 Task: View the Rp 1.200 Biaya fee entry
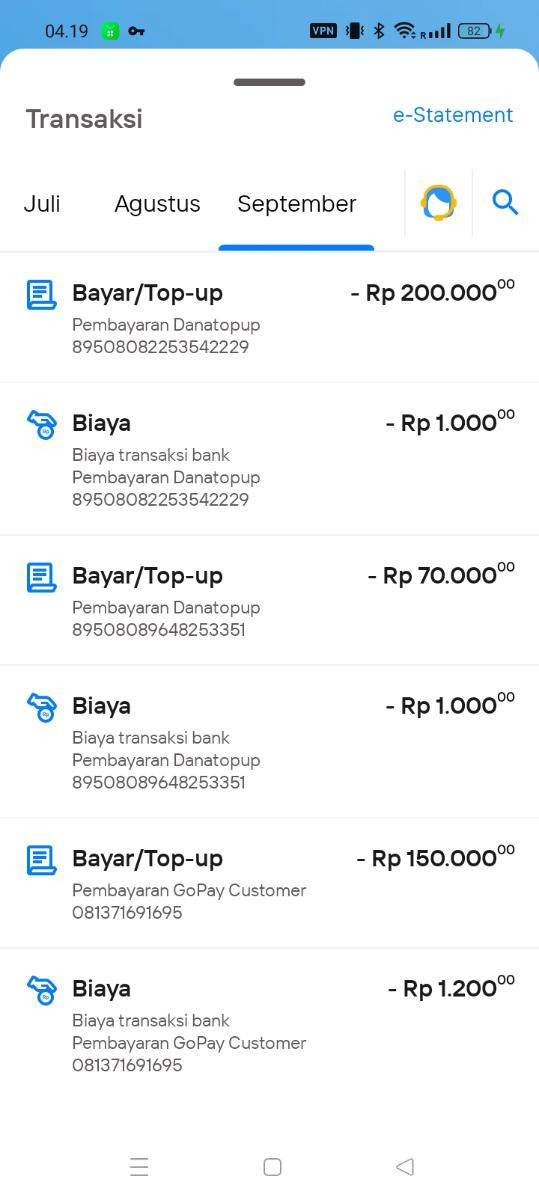click(270, 1025)
